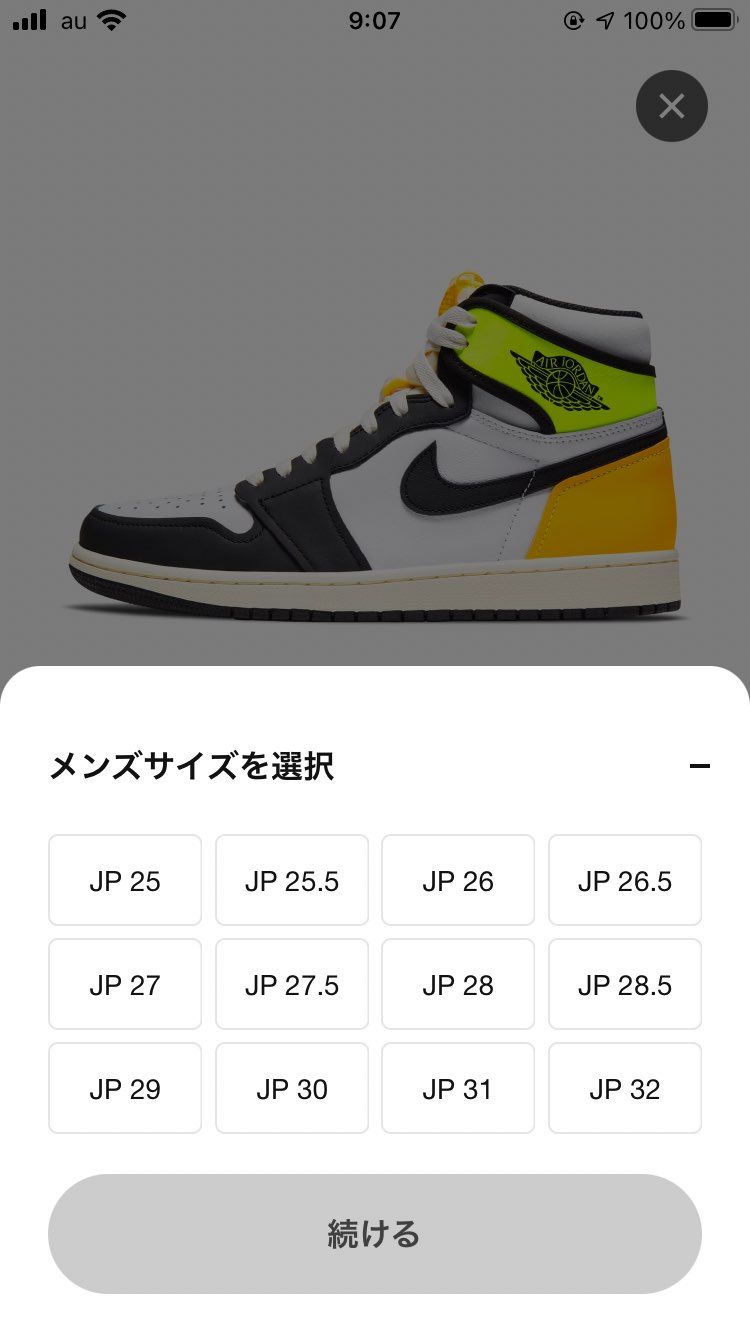The width and height of the screenshot is (750, 1334).
Task: Tap the au carrier label
Action: click(73, 20)
